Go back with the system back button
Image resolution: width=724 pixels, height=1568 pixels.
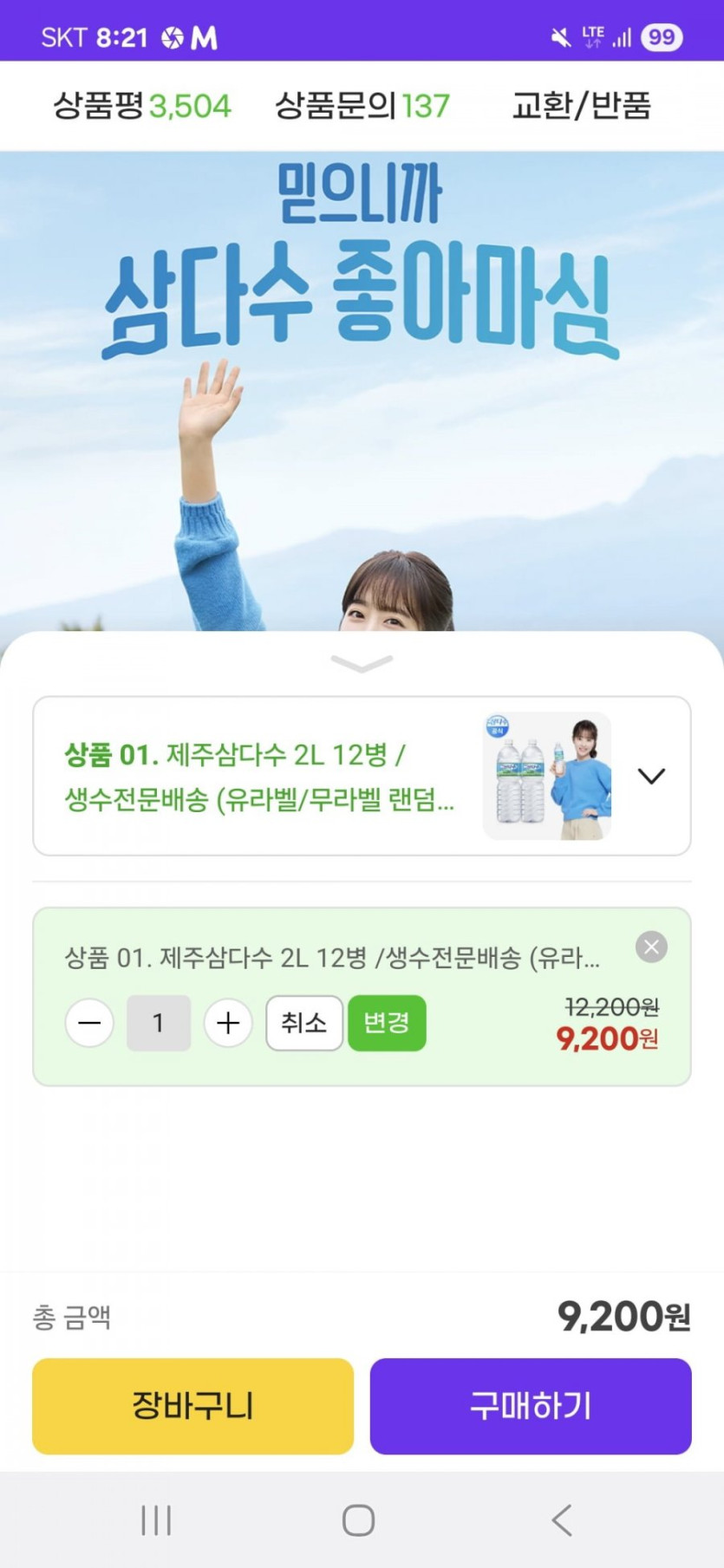(562, 1520)
